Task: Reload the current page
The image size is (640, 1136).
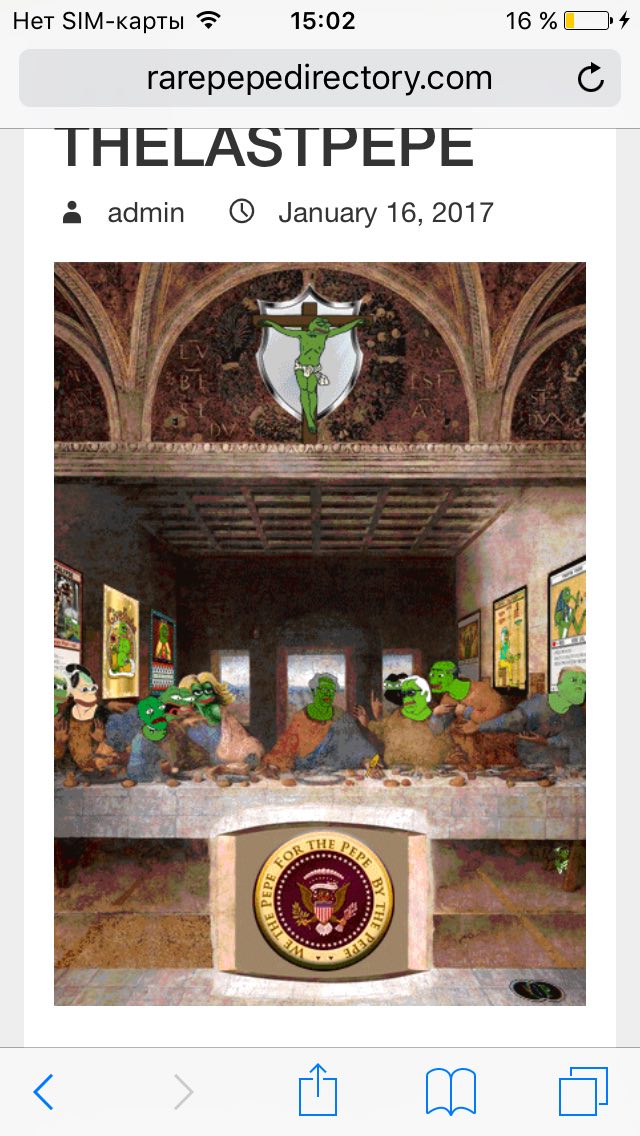Action: (591, 78)
